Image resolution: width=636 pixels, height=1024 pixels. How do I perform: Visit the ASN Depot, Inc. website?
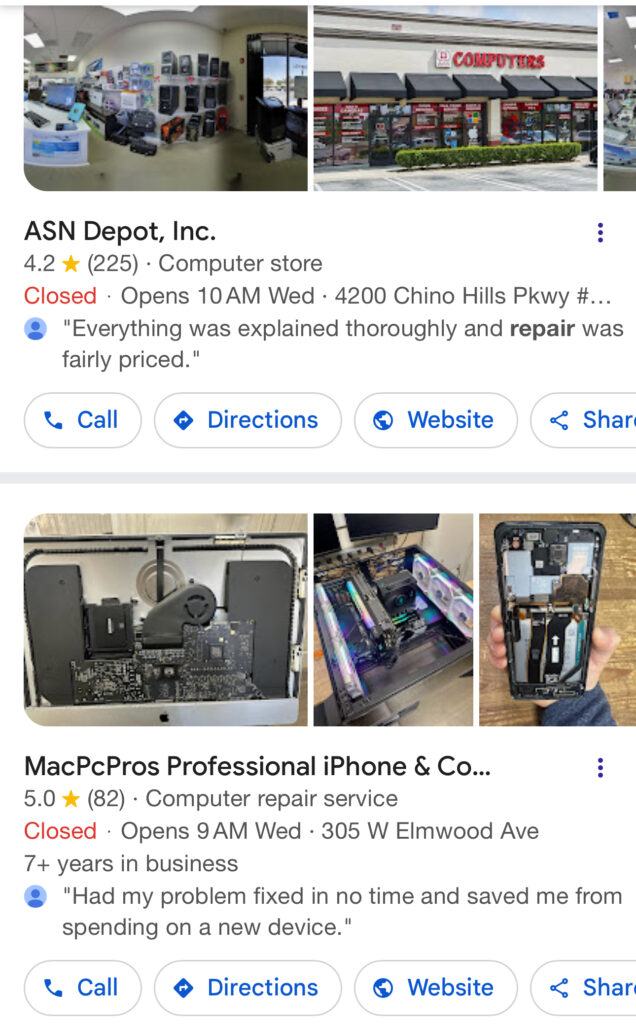click(435, 420)
